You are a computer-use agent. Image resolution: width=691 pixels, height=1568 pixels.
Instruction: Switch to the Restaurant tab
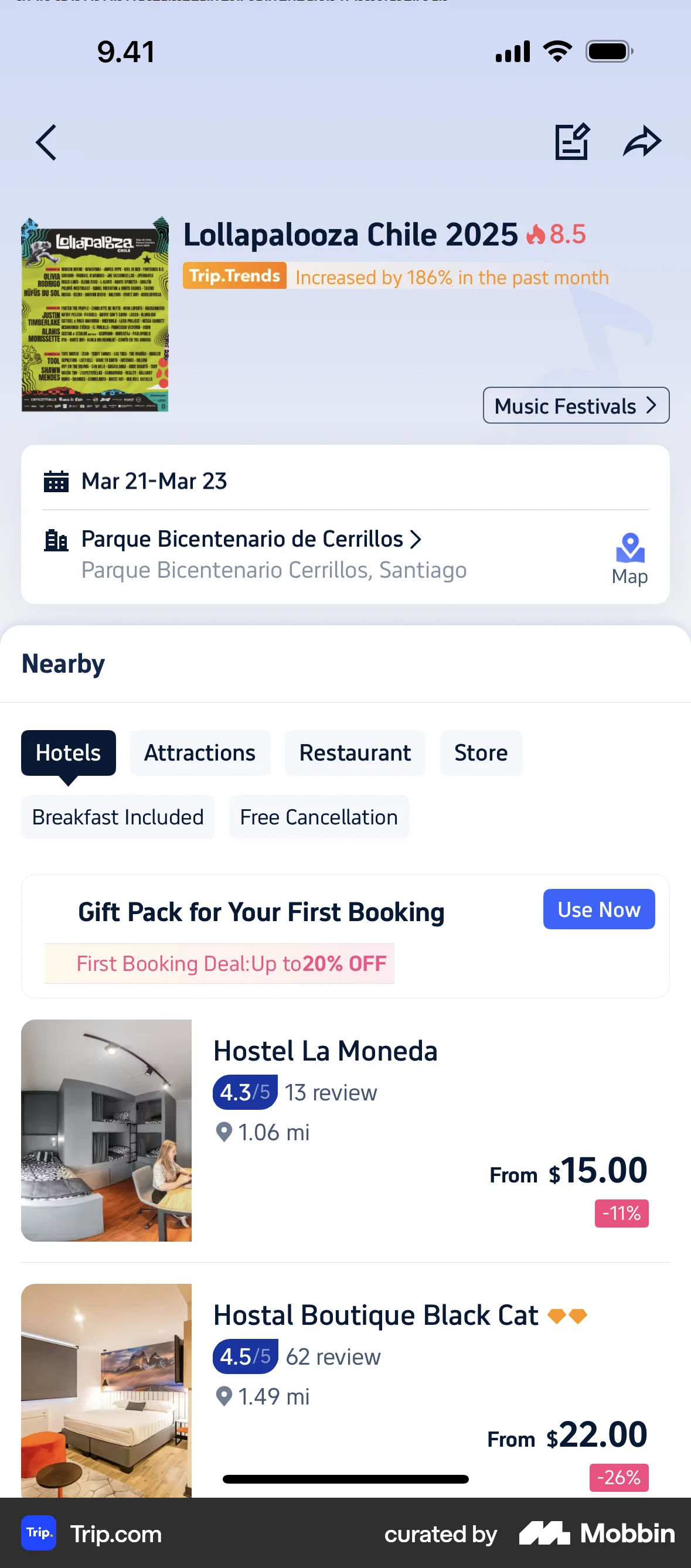click(x=355, y=752)
